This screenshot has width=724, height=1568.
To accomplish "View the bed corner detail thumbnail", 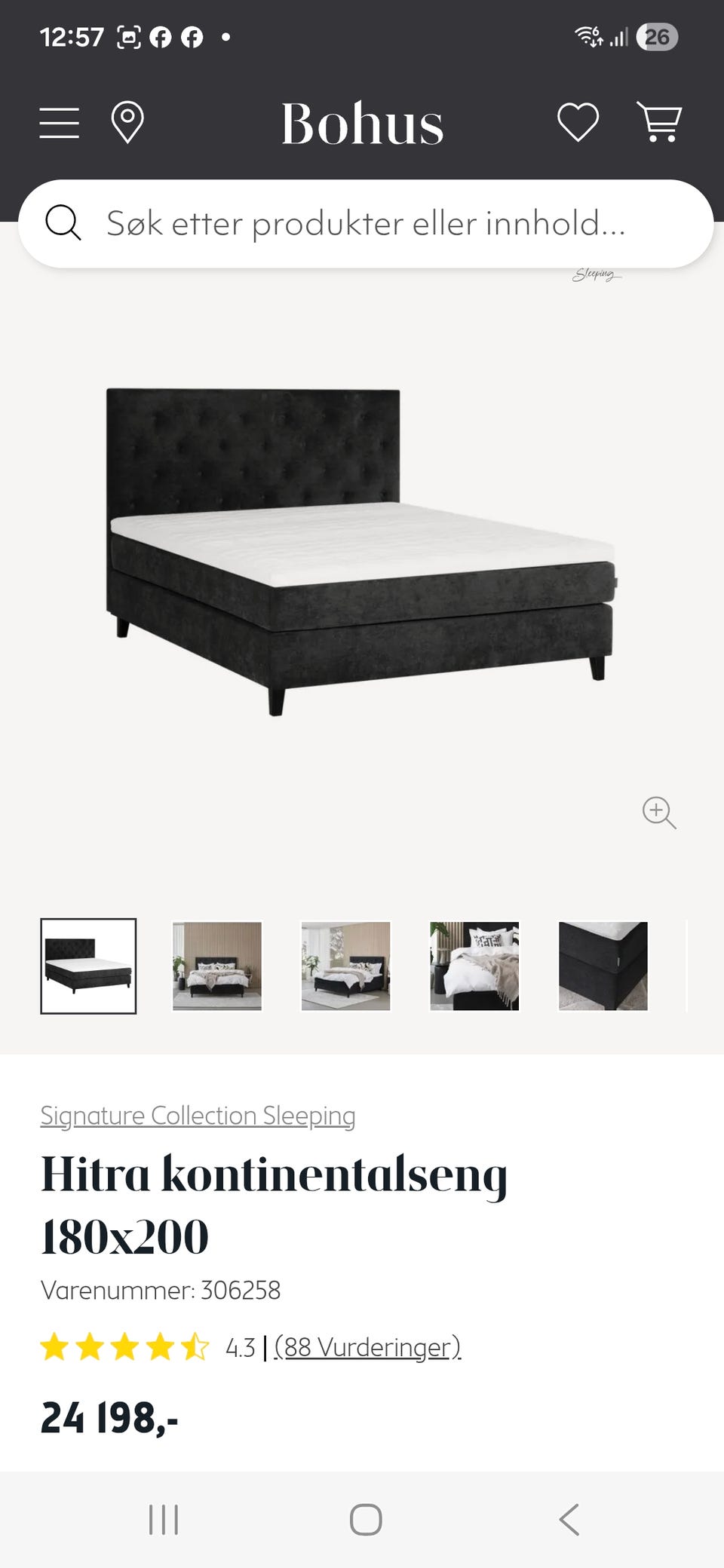I will pos(603,966).
